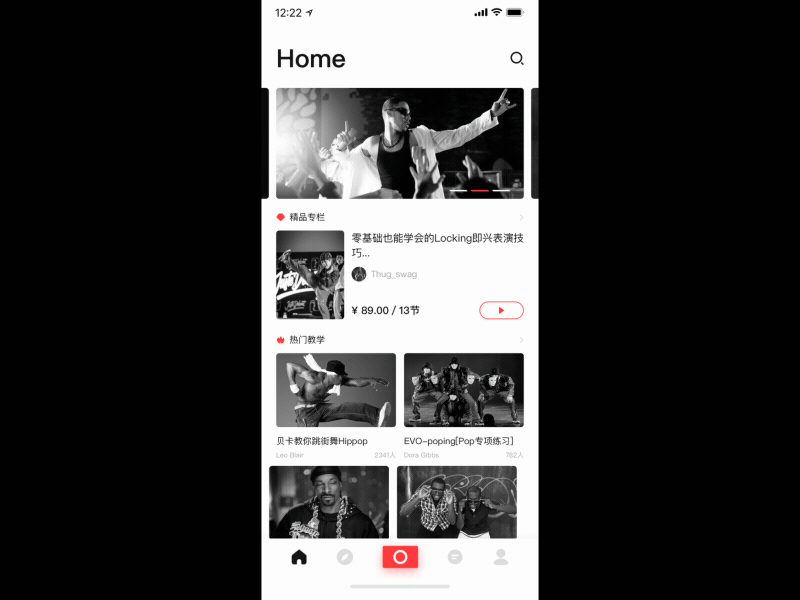Switch to the Messages tab

point(455,557)
